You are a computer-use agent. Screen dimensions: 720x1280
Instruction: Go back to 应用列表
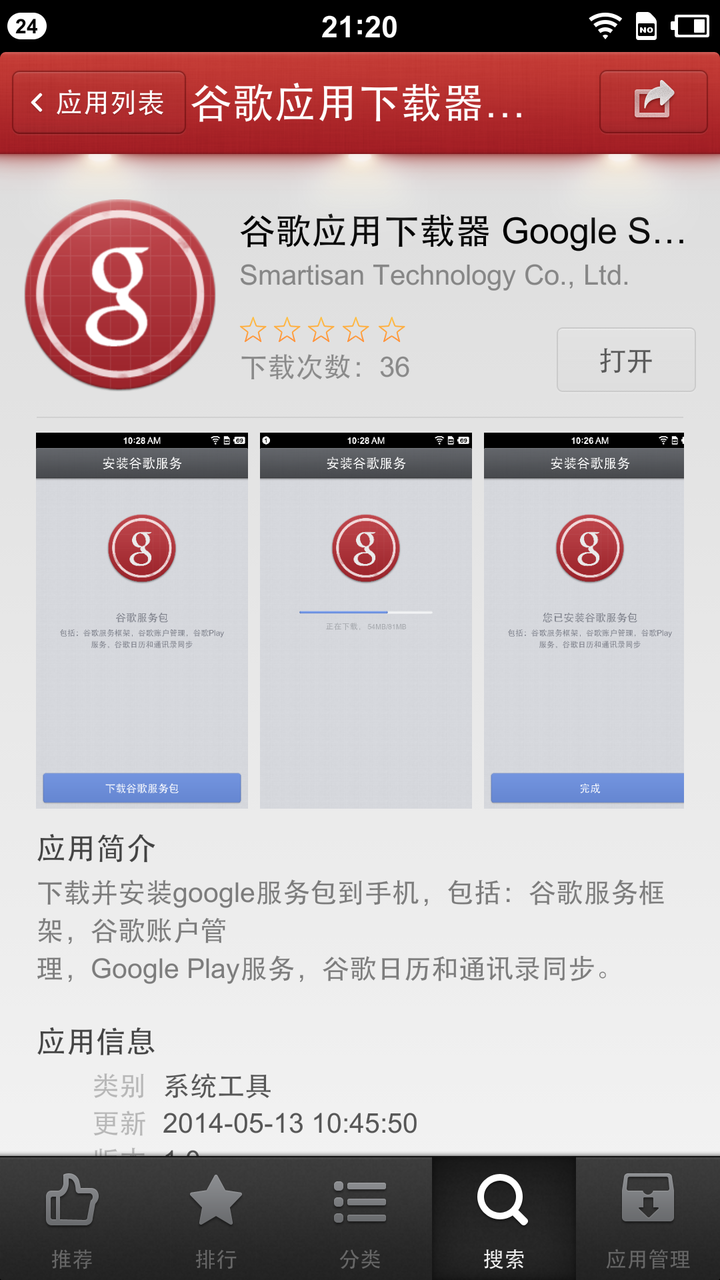pyautogui.click(x=99, y=102)
